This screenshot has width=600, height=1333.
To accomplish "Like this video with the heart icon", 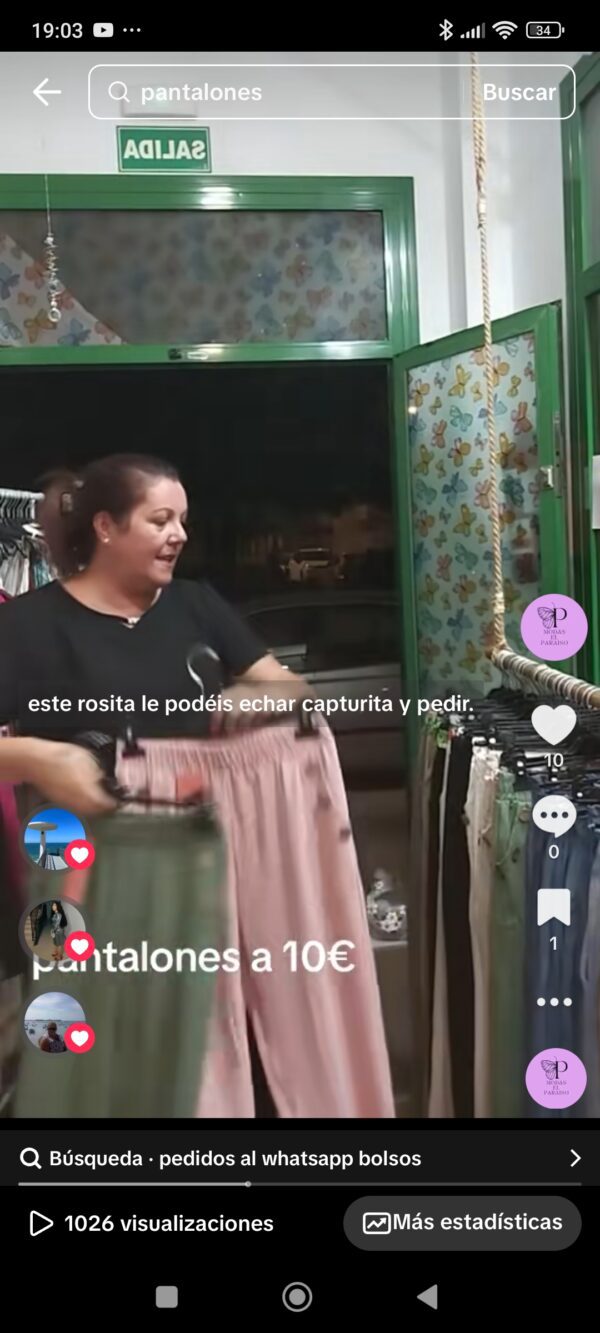I will pos(553,725).
